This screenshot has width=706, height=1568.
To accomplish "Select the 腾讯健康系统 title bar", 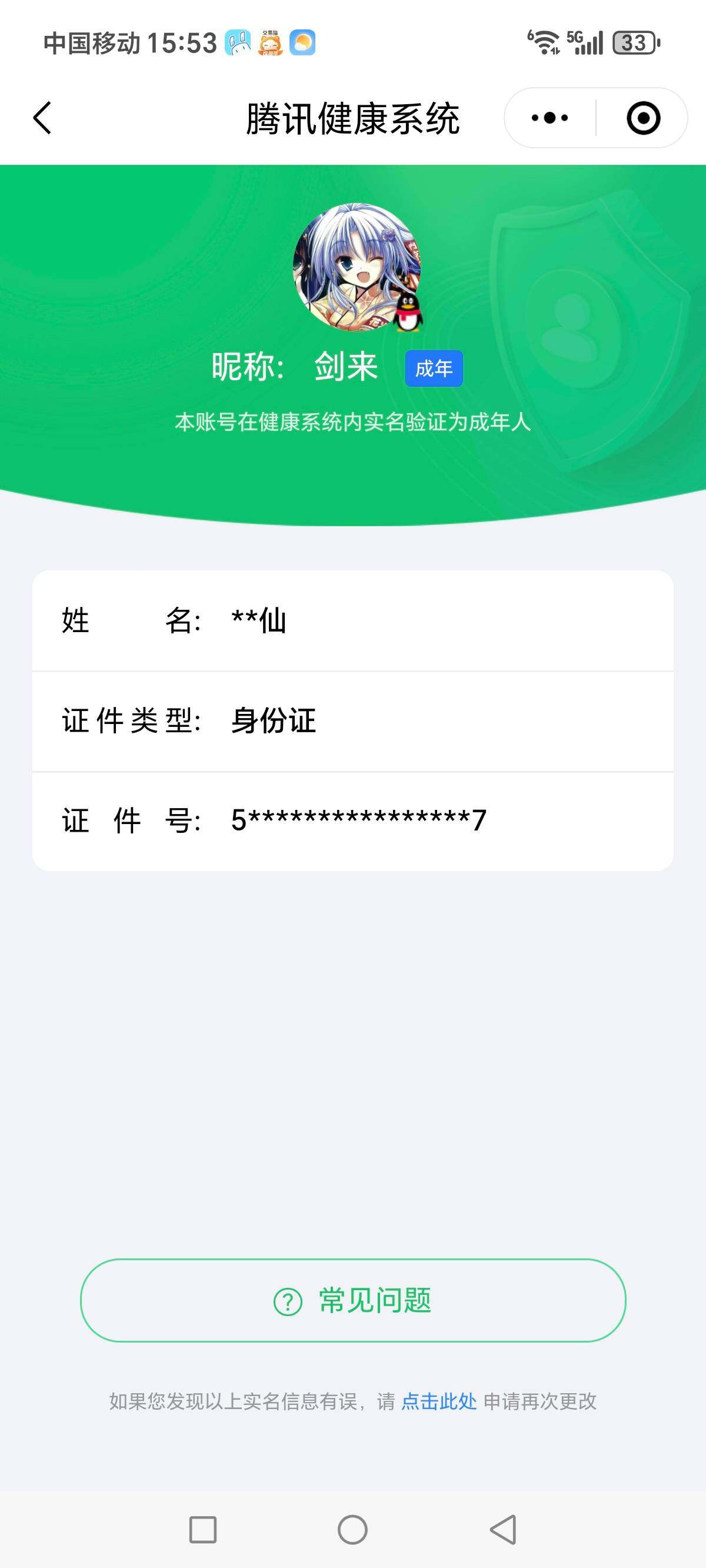I will (353, 118).
